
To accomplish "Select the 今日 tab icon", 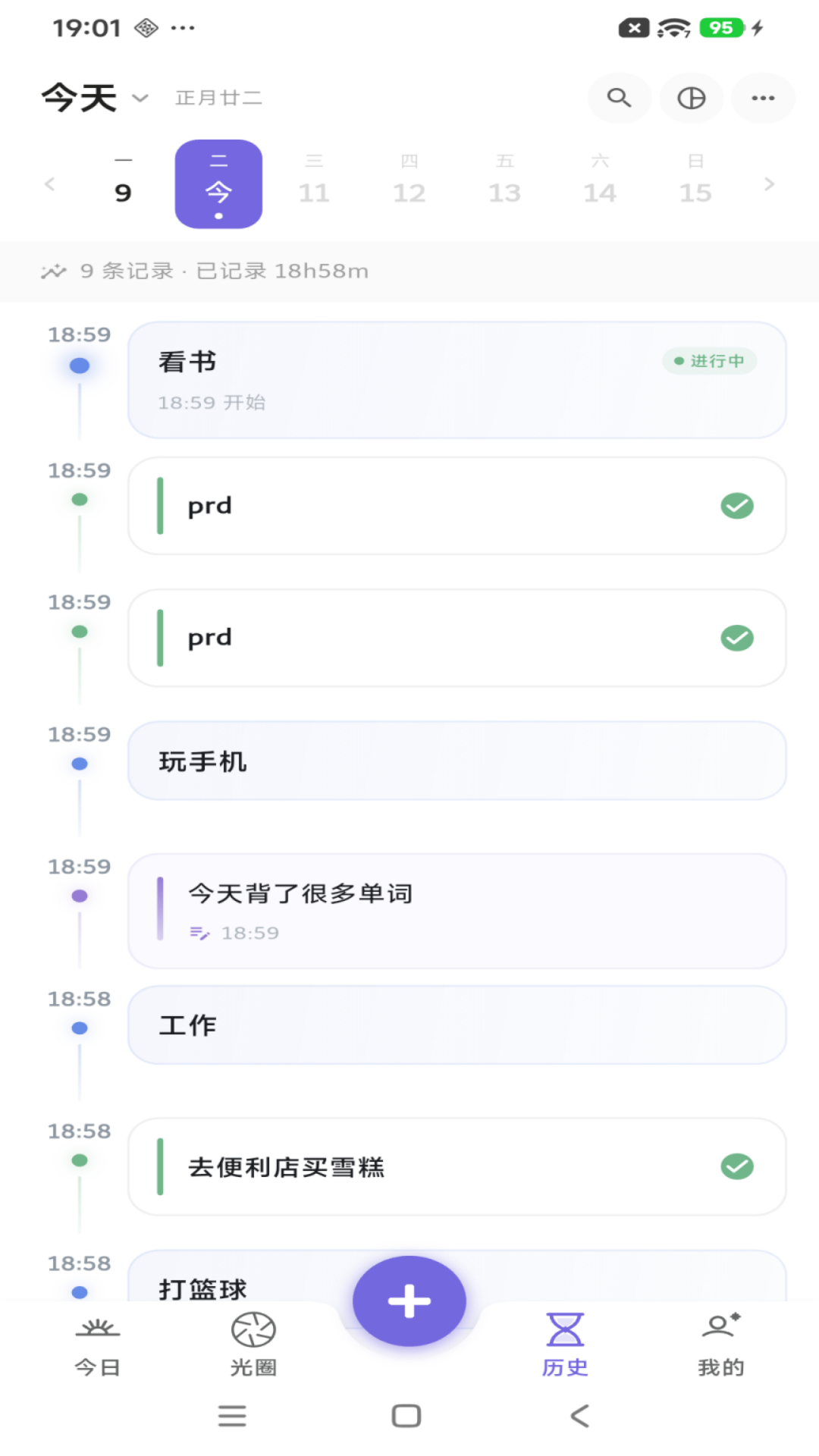I will click(x=99, y=1329).
